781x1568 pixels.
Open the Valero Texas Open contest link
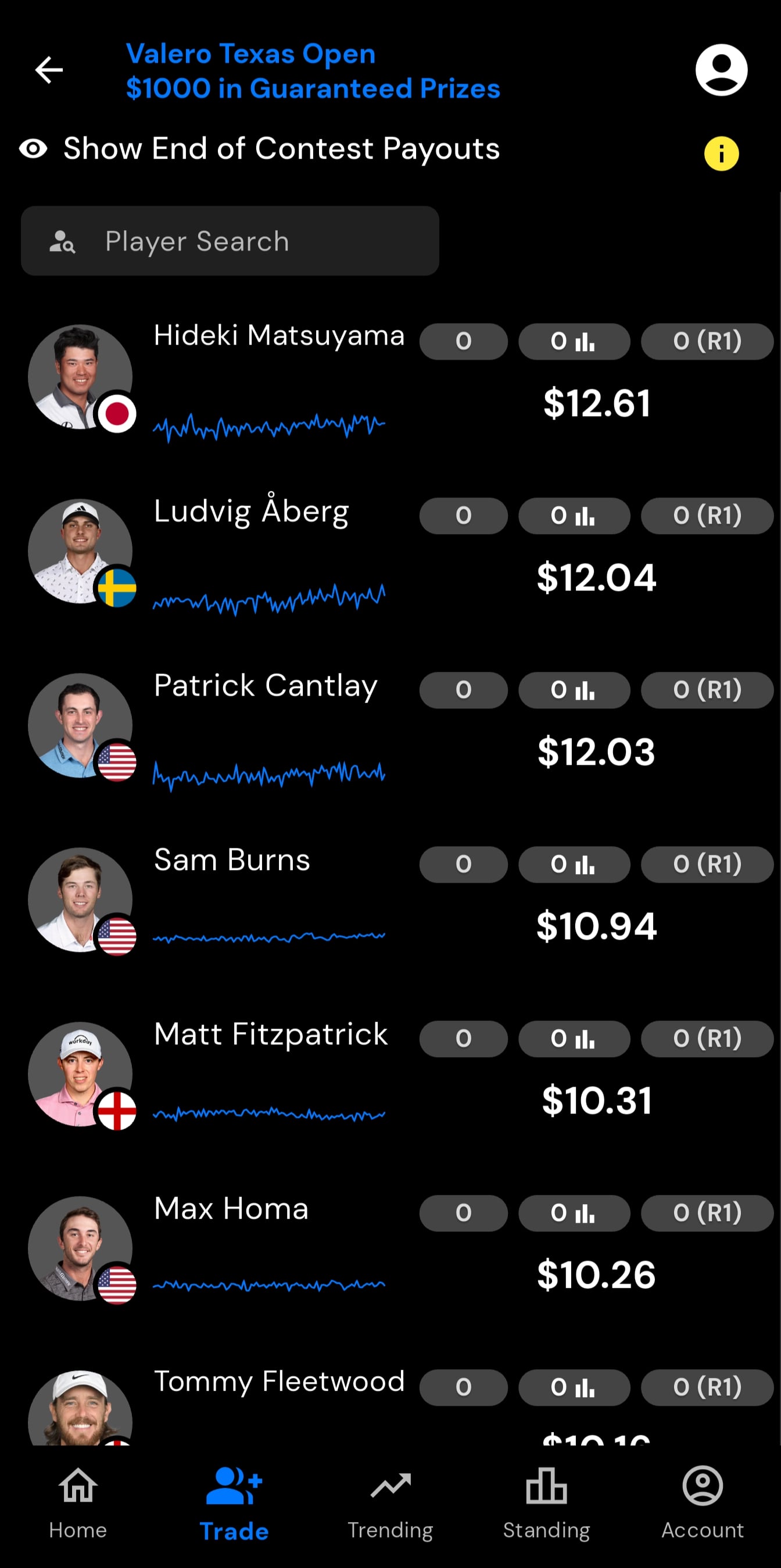[313, 70]
